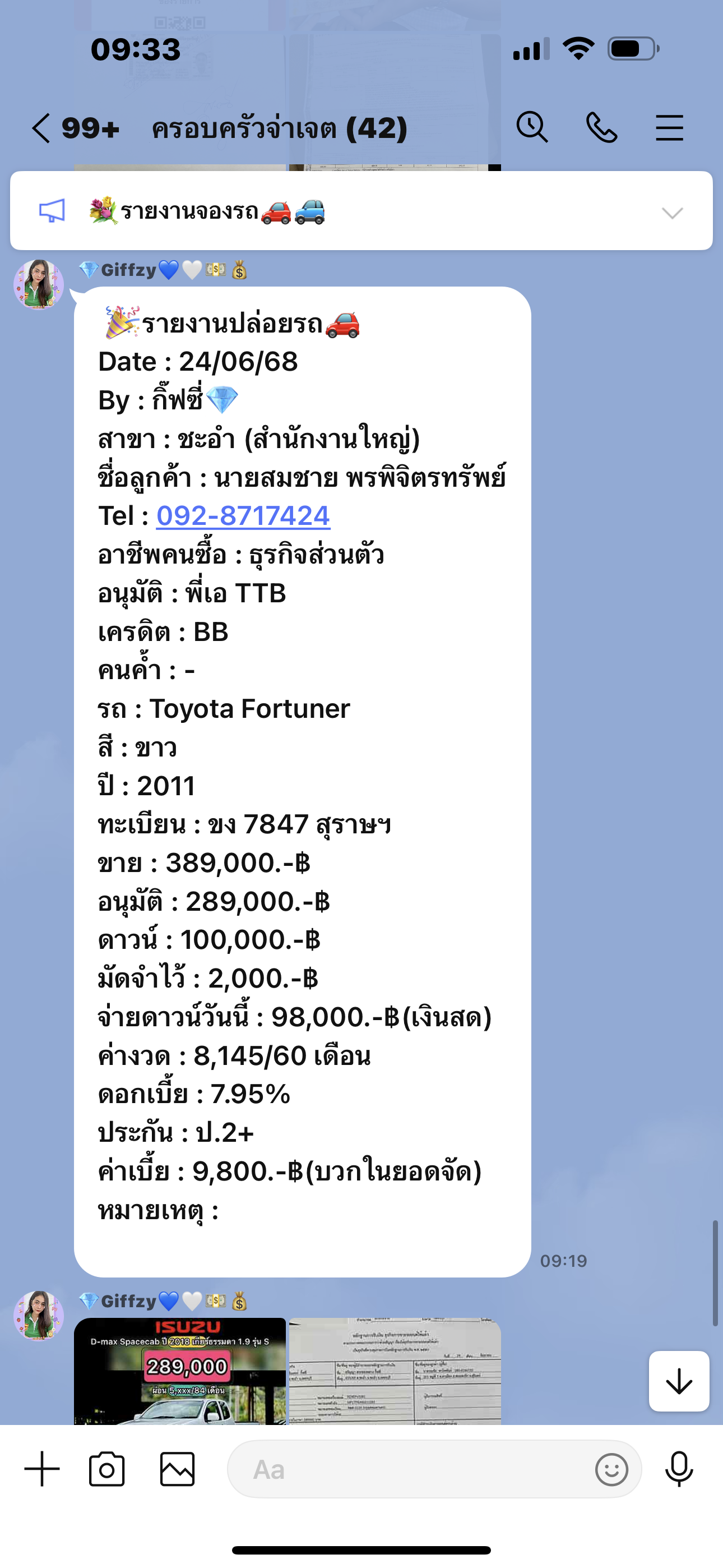Open the photo gallery picker
Image resolution: width=723 pixels, height=1568 pixels.
pyautogui.click(x=177, y=1469)
